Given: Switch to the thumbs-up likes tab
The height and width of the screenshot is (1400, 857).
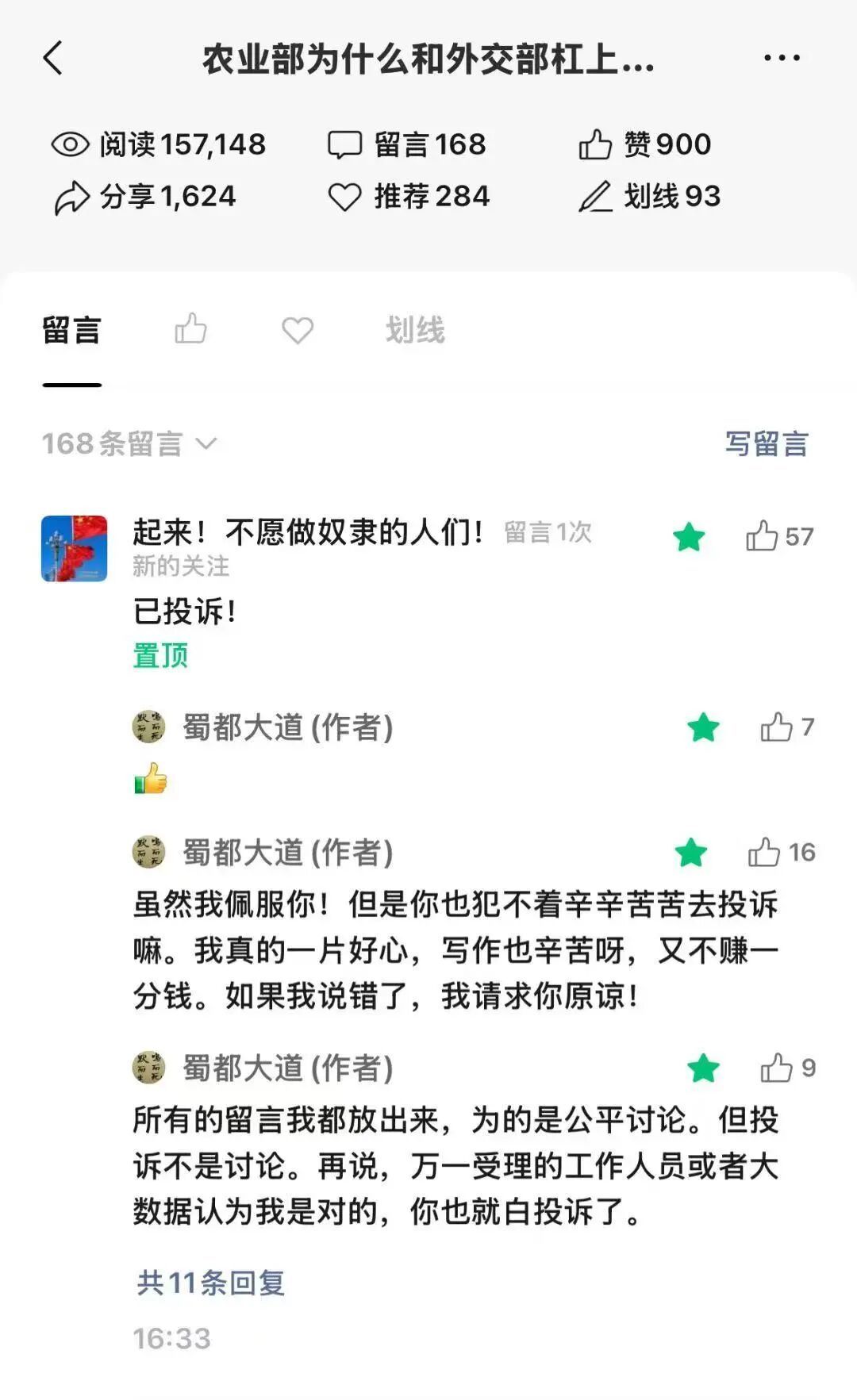Looking at the screenshot, I should point(190,329).
